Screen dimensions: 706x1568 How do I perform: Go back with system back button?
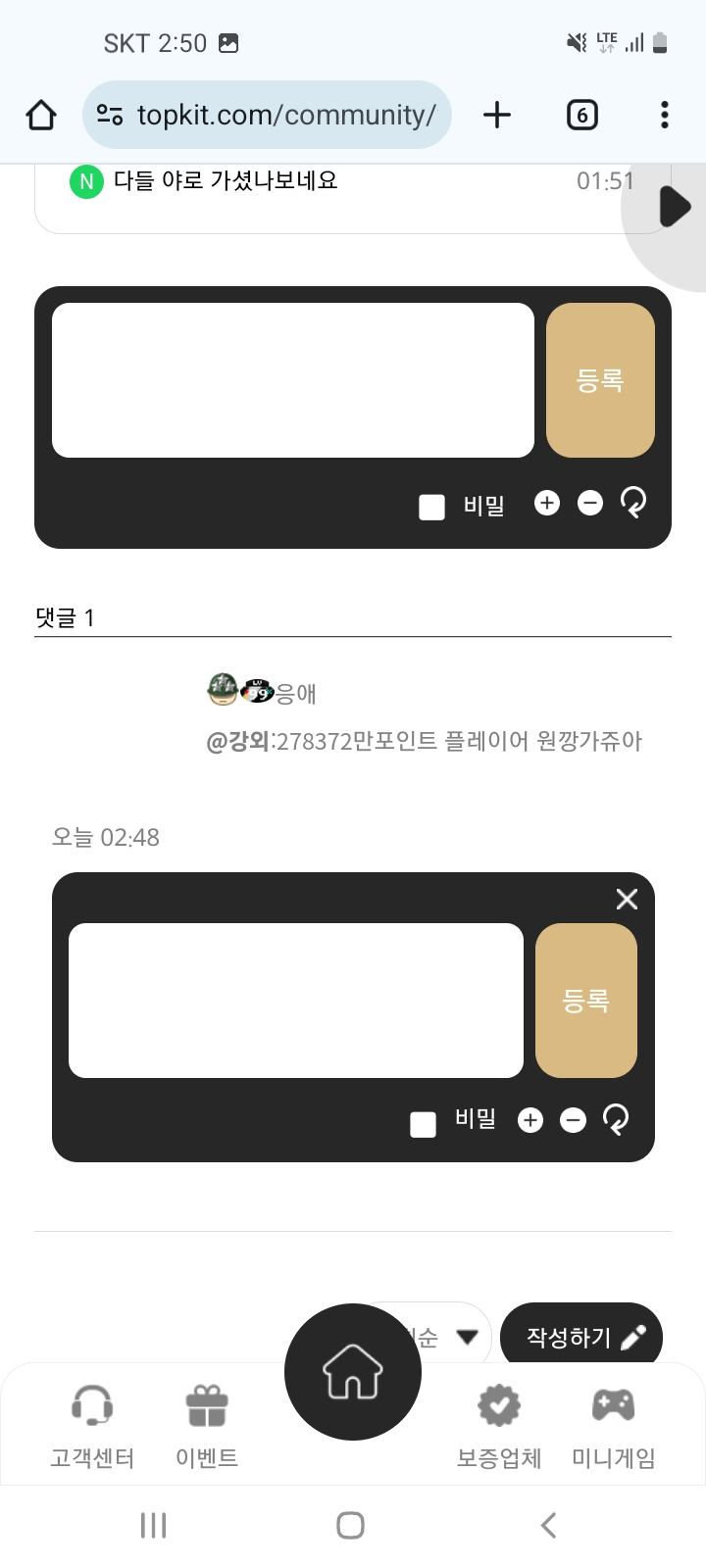pyautogui.click(x=549, y=1525)
